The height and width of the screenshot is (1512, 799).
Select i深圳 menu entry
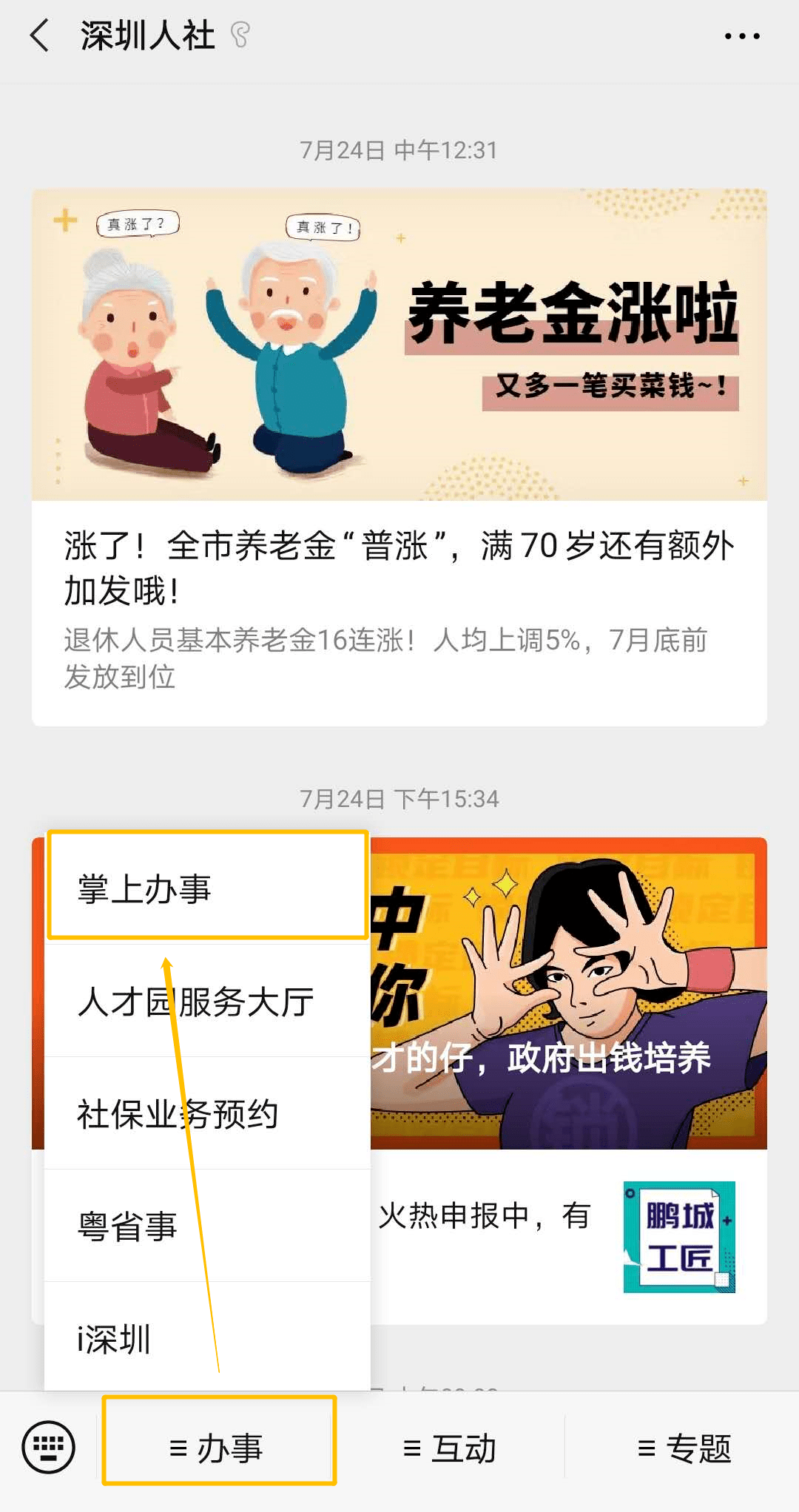(207, 1339)
